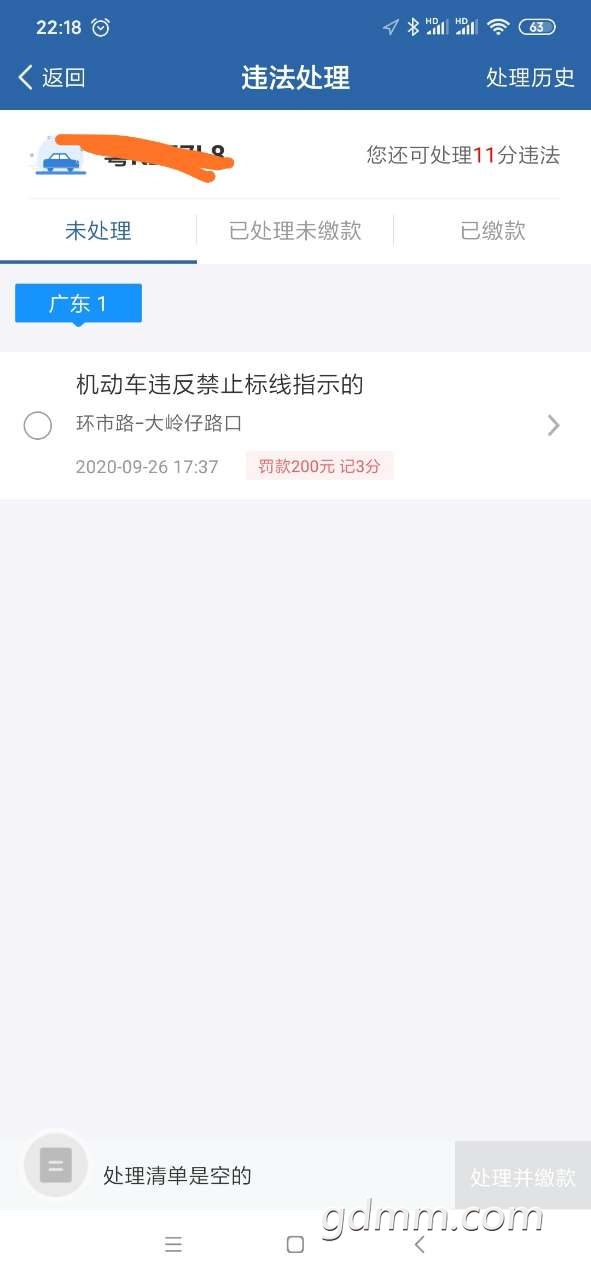Select the 未处理 tab
Image resolution: width=591 pixels, height=1280 pixels.
click(98, 231)
